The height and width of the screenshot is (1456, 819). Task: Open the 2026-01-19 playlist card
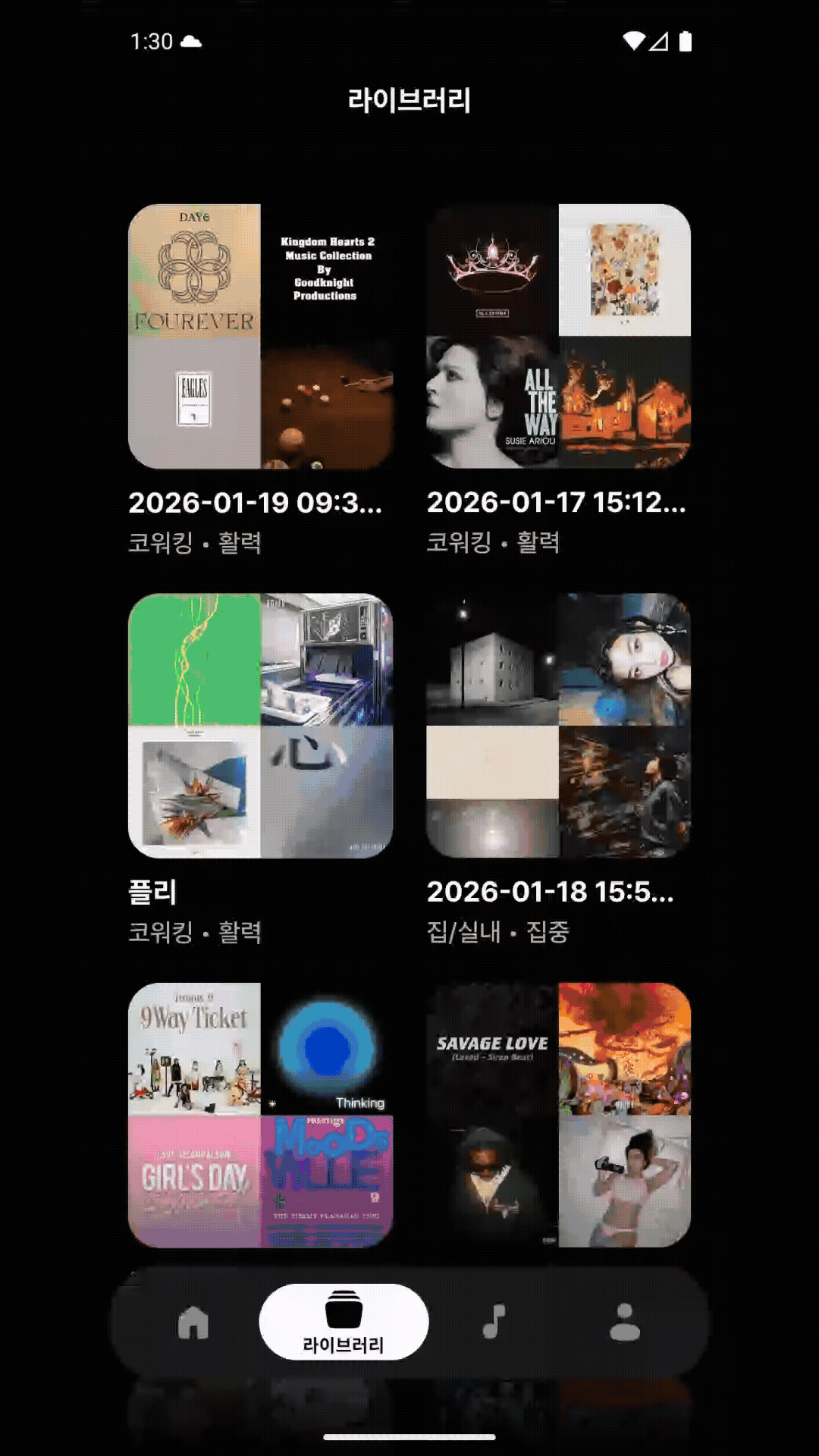[x=260, y=336]
